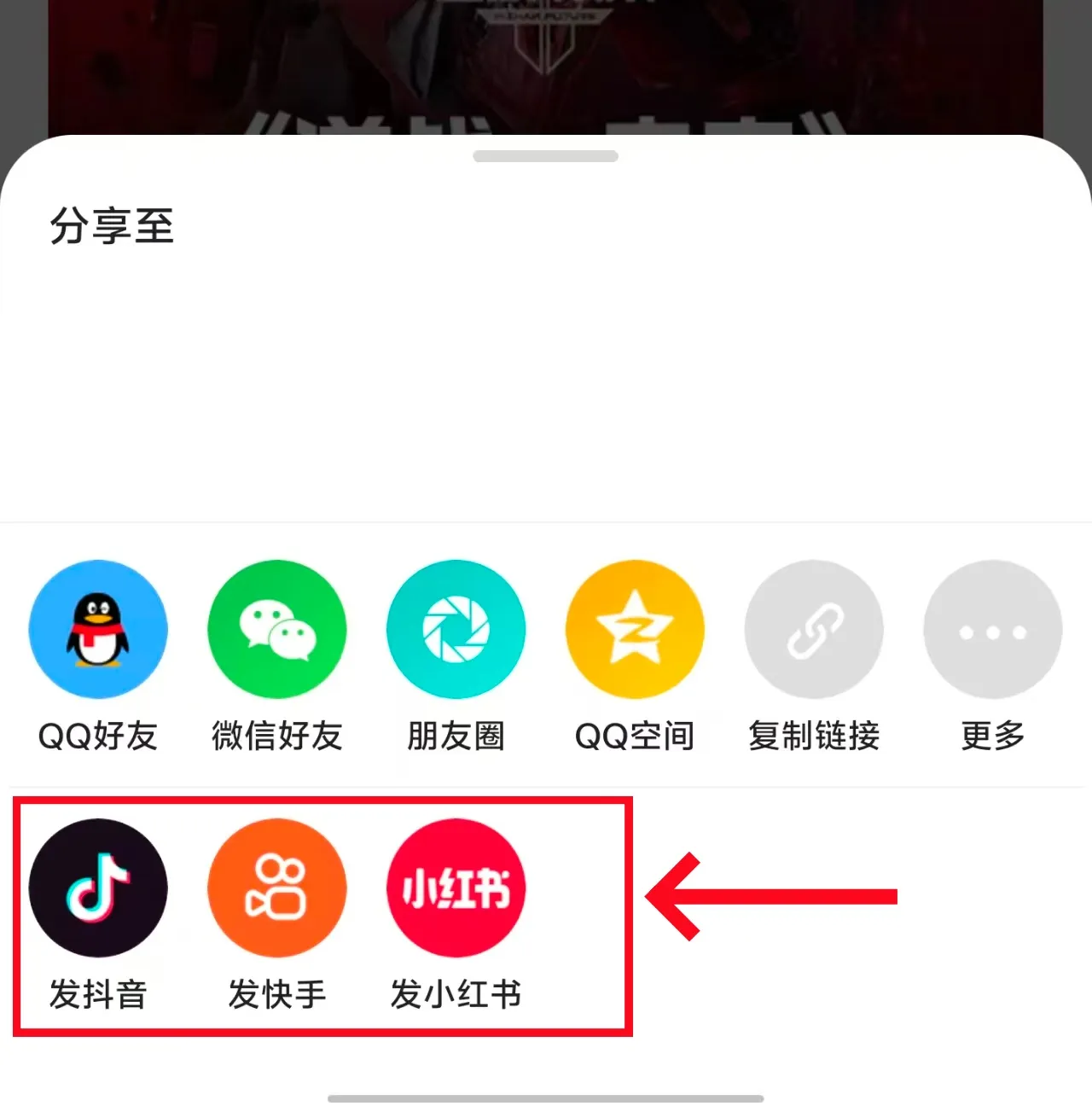1092x1106 pixels.
Task: Select 发抖音 to post on Douyin
Action: pos(98,888)
